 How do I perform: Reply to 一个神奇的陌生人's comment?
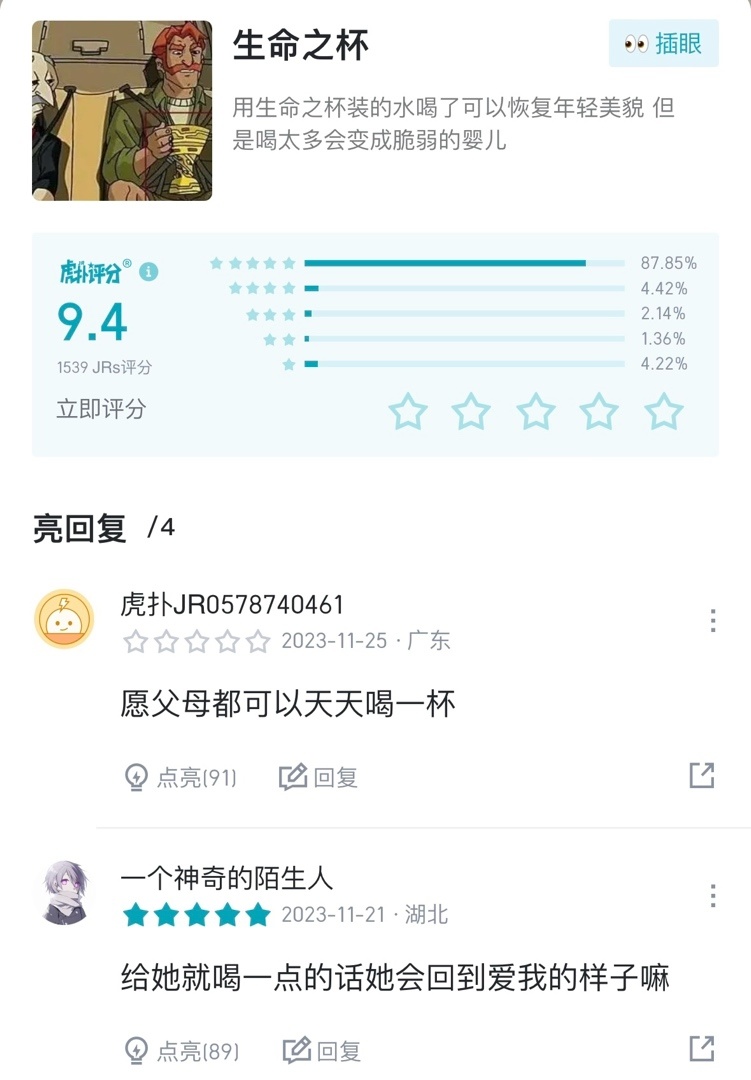click(321, 1051)
